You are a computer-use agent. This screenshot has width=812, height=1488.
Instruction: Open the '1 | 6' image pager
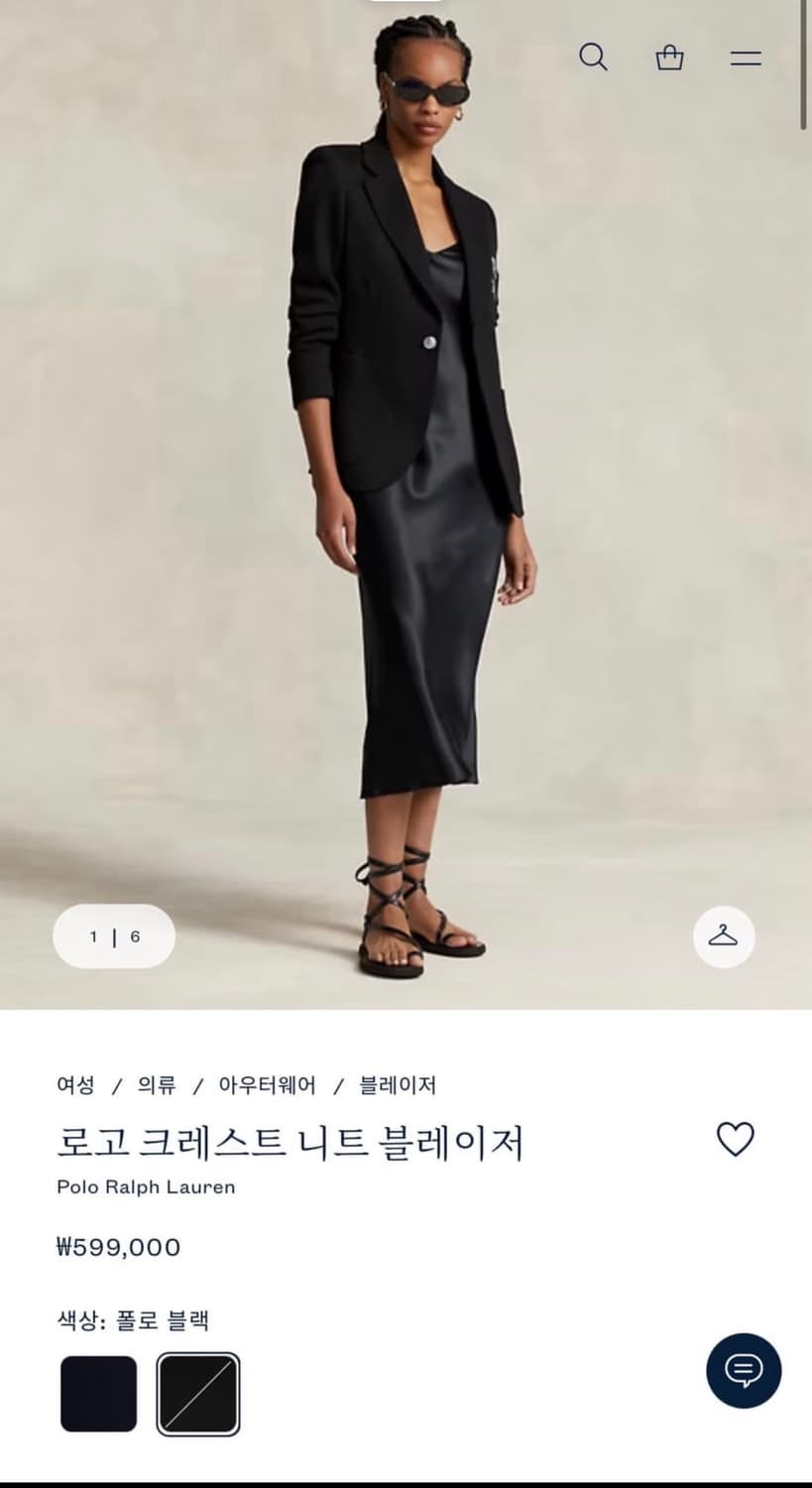coord(113,935)
